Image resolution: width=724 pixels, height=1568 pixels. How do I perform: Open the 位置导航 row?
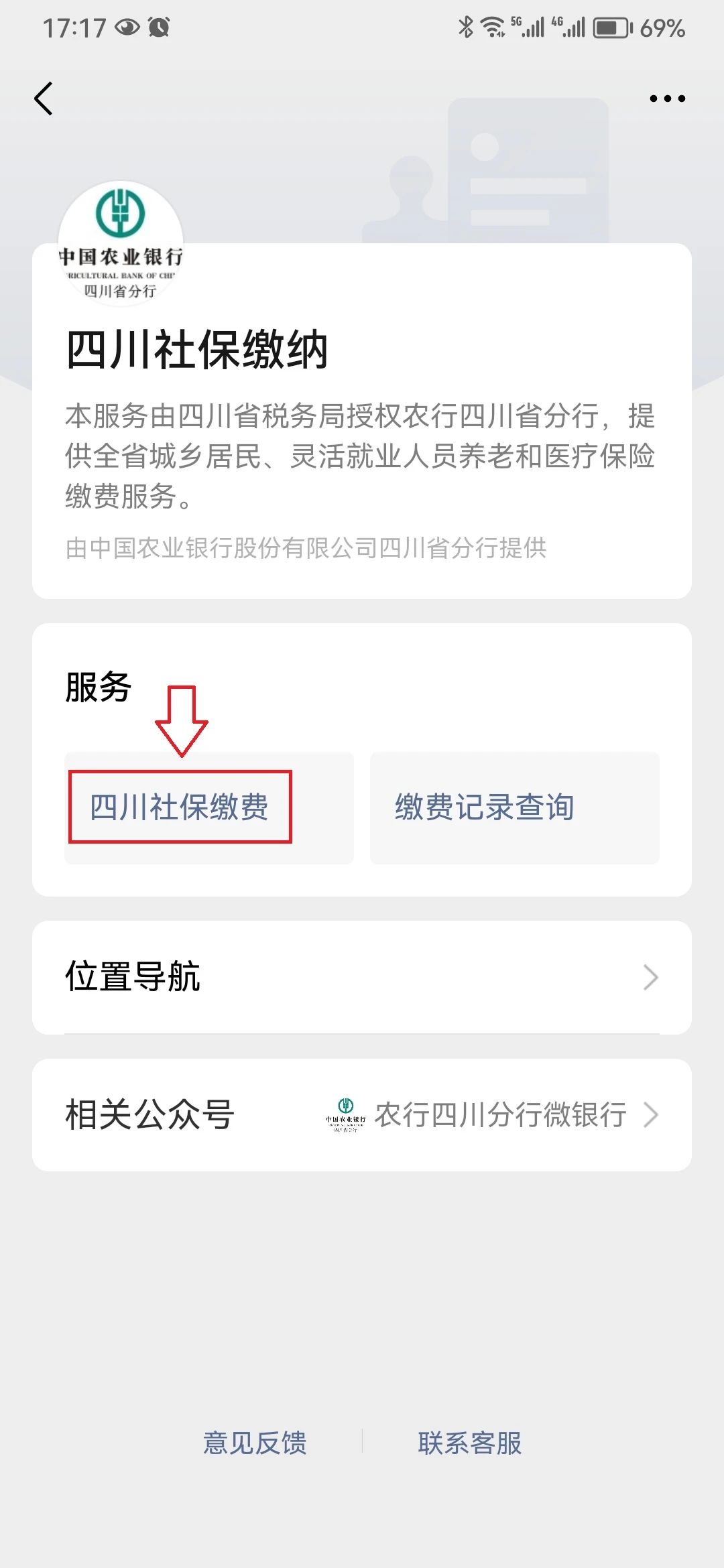point(362,977)
